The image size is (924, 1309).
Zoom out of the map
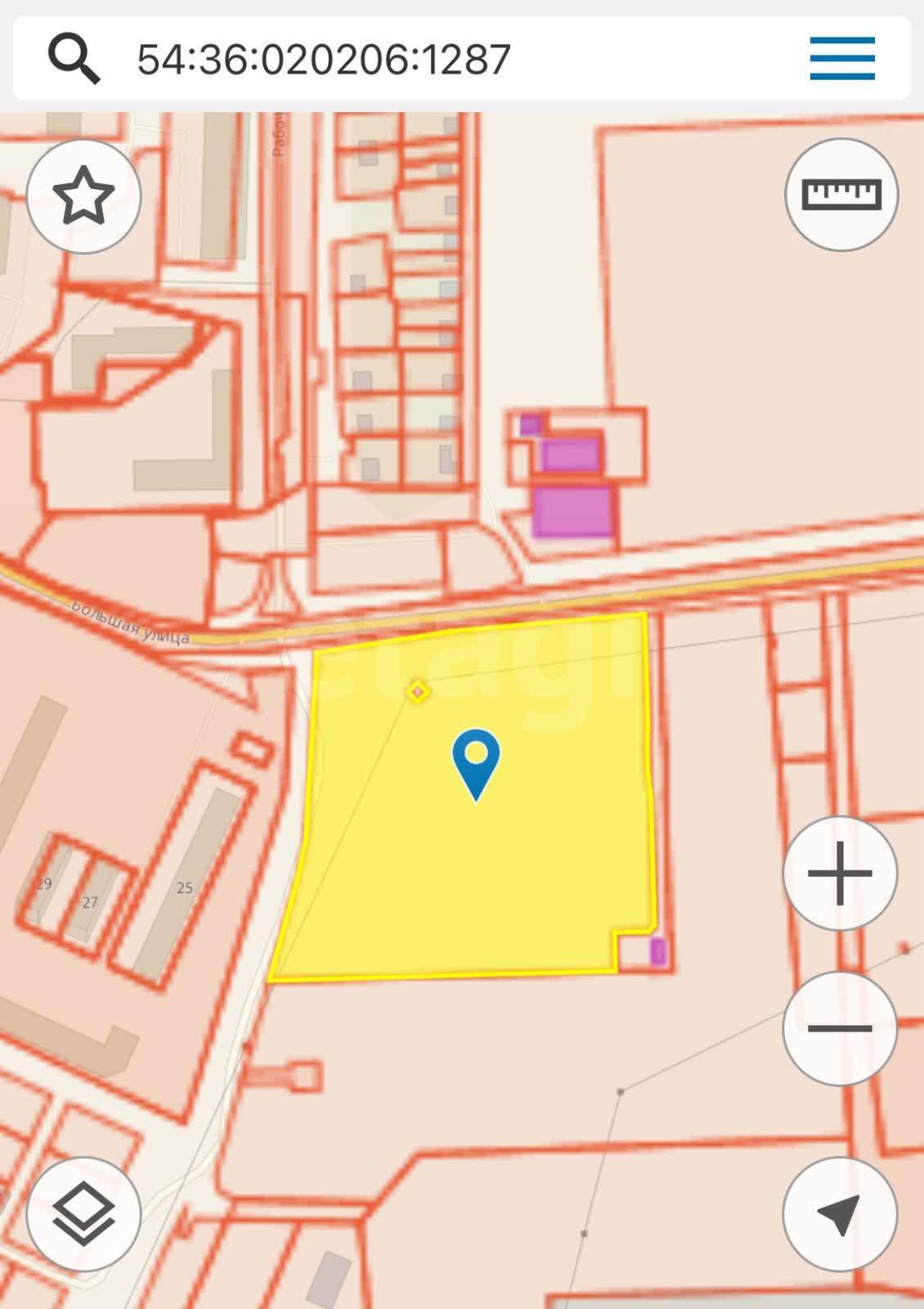(x=840, y=1028)
